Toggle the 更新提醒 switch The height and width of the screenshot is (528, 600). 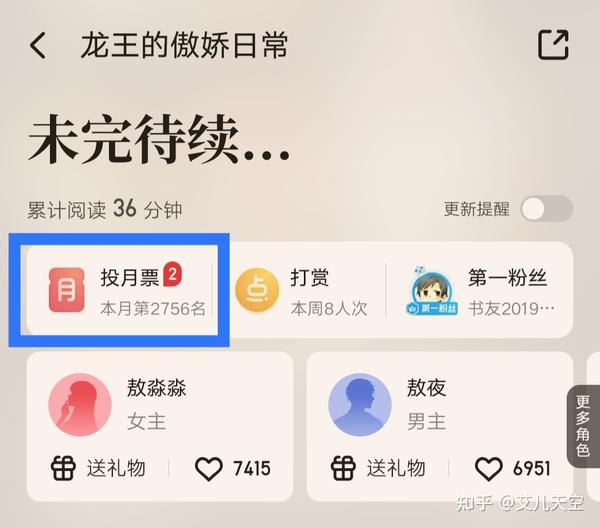546,209
